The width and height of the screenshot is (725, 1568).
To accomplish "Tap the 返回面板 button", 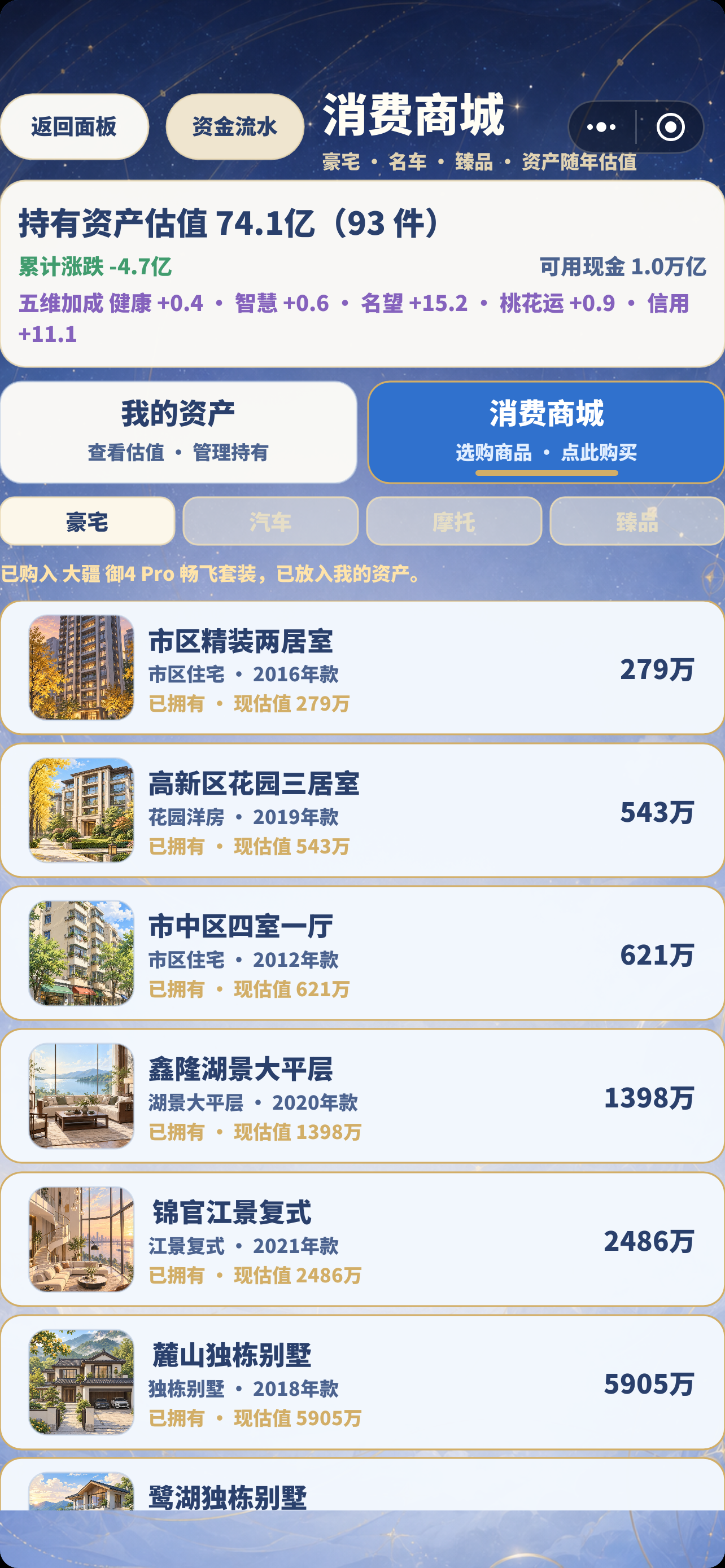I will click(75, 126).
